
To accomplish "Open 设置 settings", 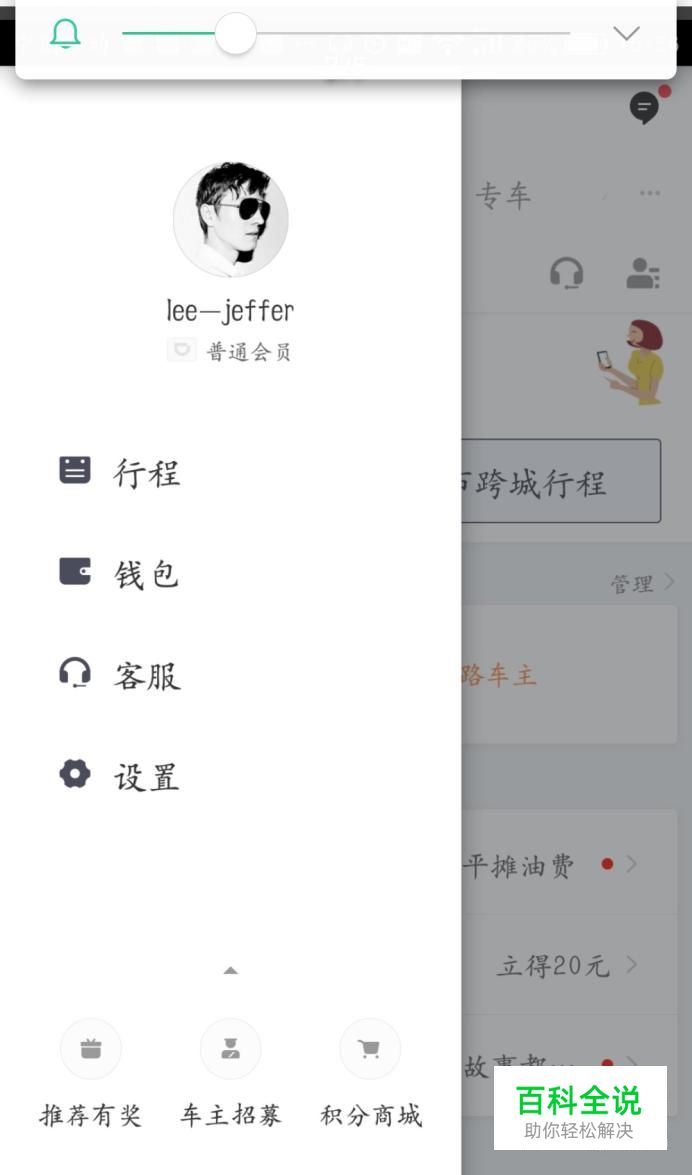I will (120, 776).
